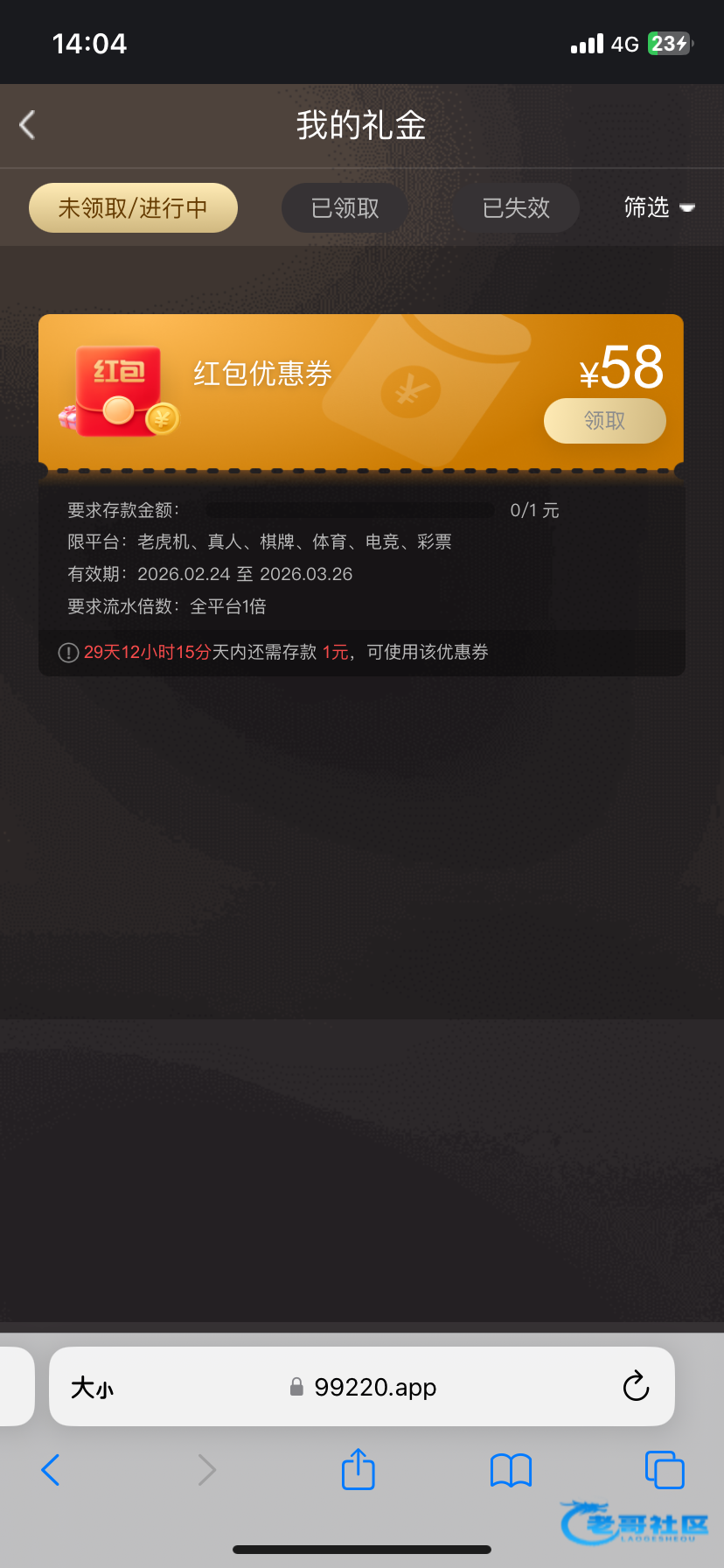Switch to the 已失效 tab
The image size is (724, 1568).
click(516, 208)
